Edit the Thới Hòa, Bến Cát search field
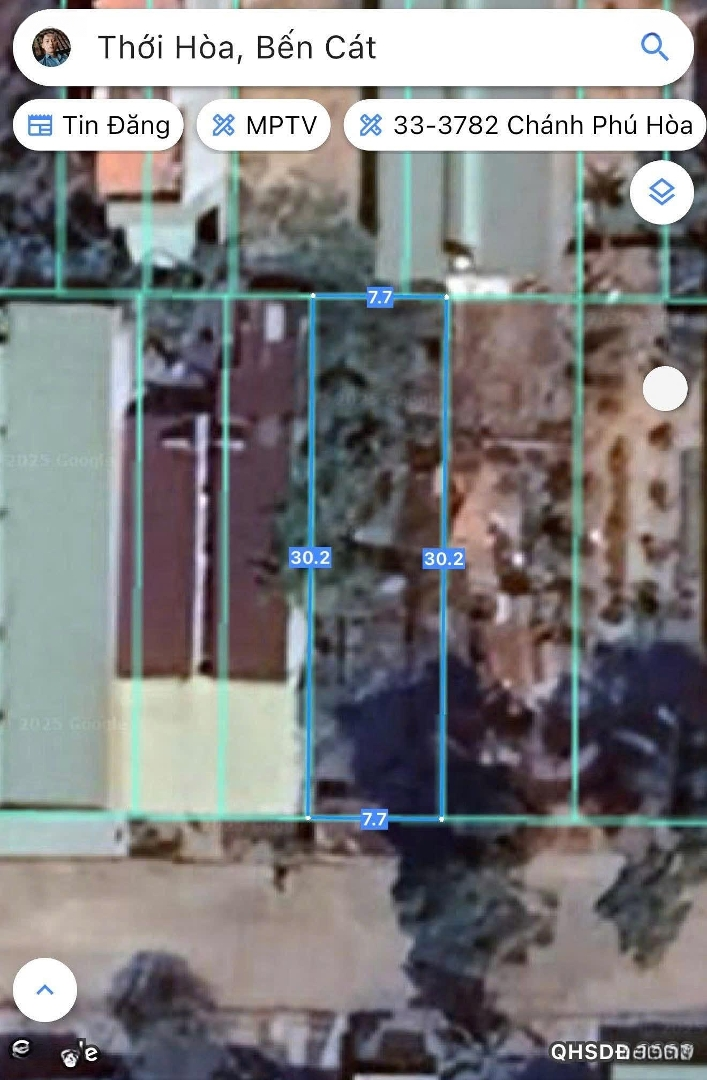 (x=340, y=47)
